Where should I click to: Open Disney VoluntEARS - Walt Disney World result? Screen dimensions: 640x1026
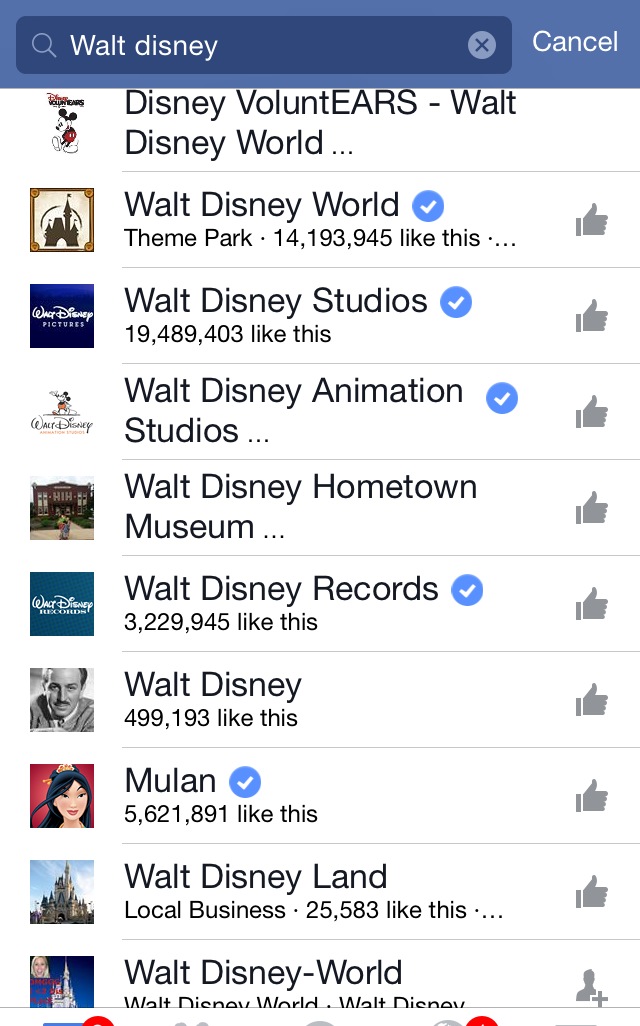[320, 123]
